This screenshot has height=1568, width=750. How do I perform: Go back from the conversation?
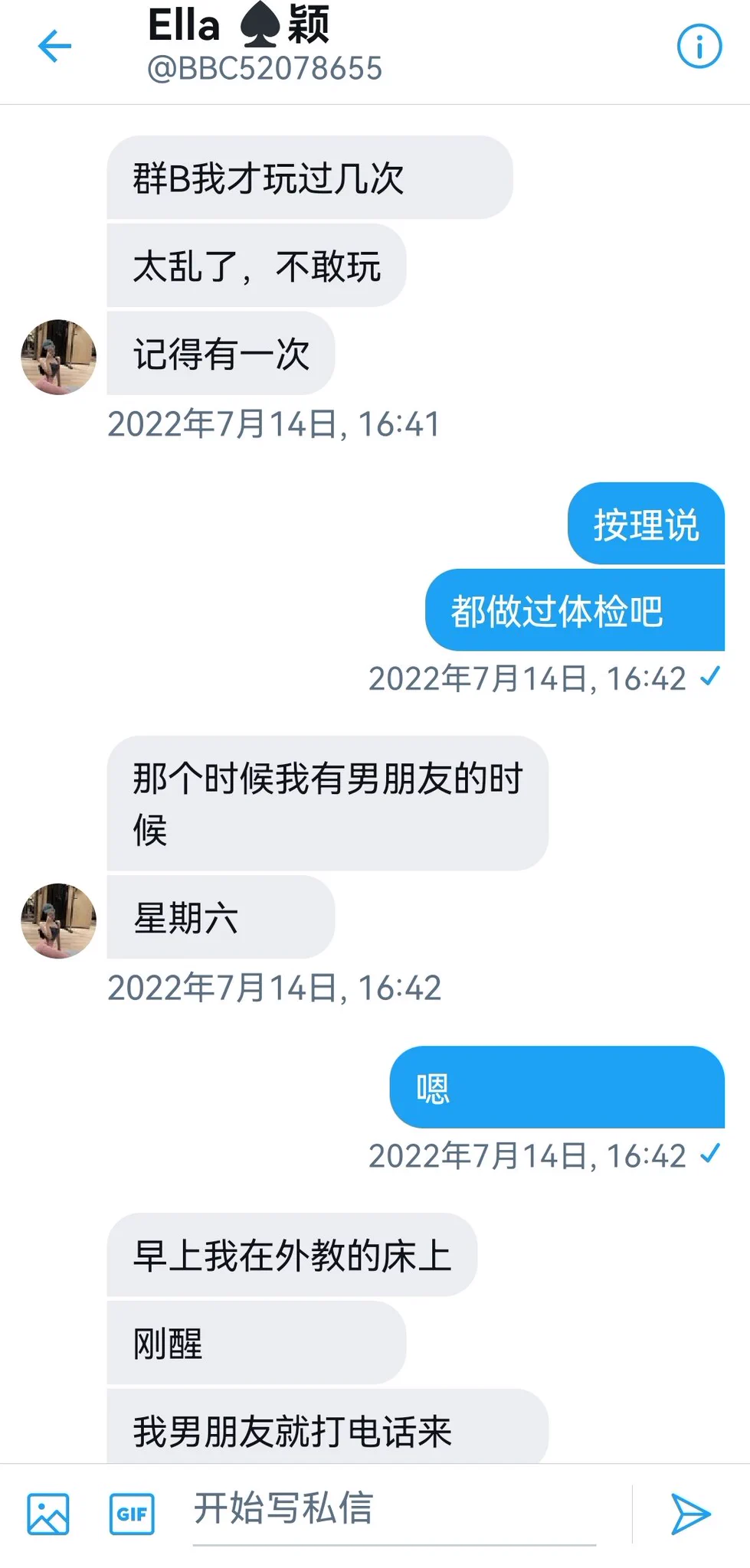click(54, 47)
